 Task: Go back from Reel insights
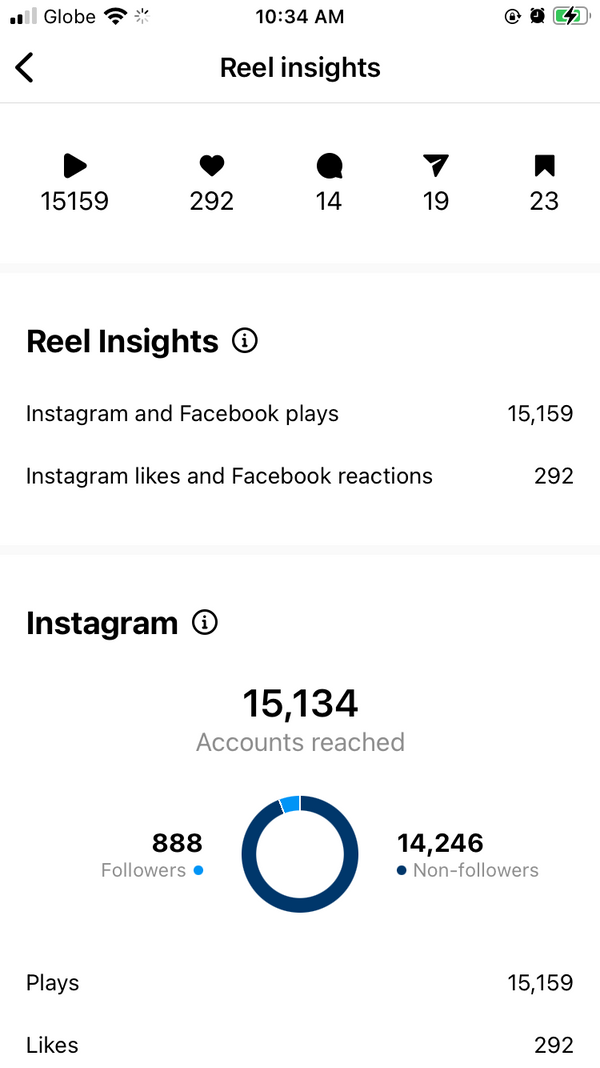[x=25, y=68]
